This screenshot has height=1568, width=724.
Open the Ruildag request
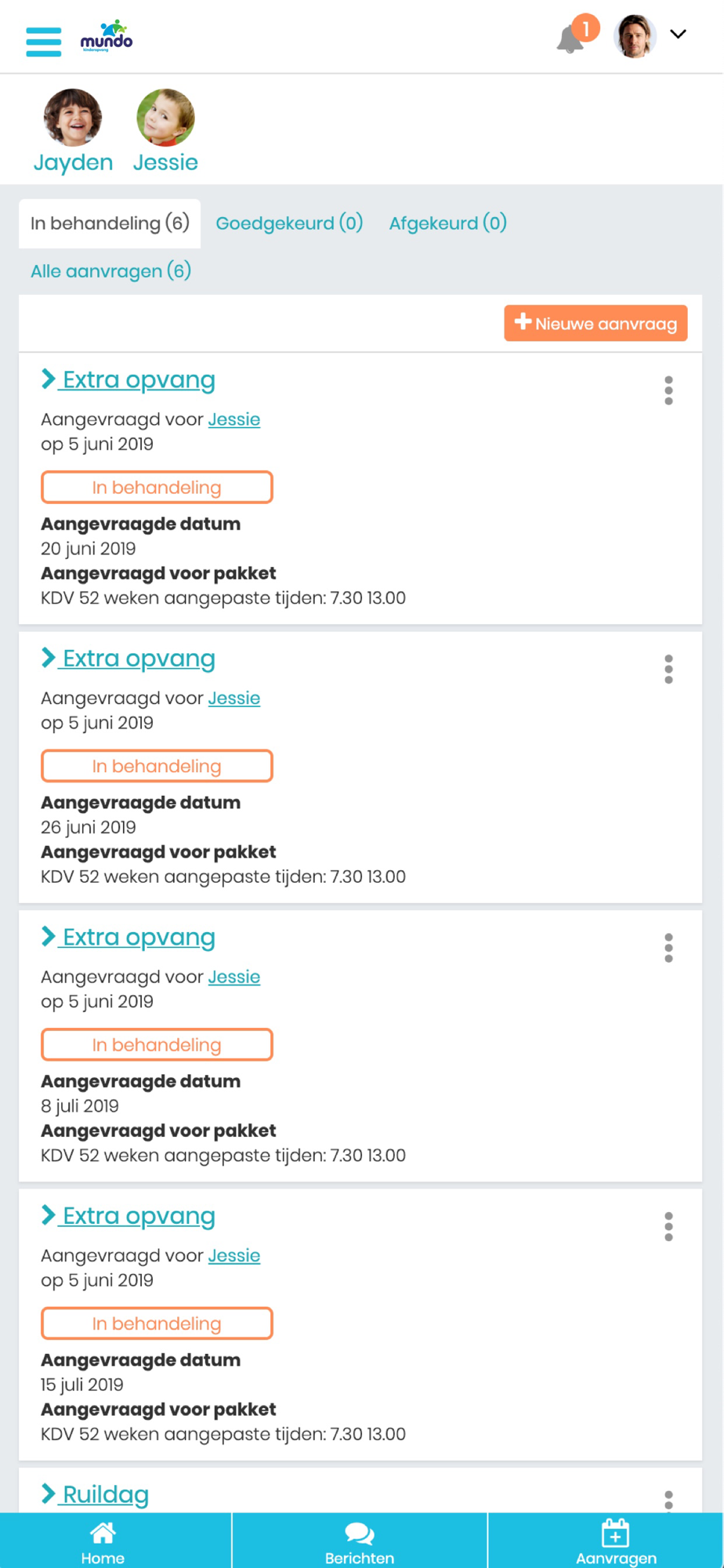click(96, 1494)
